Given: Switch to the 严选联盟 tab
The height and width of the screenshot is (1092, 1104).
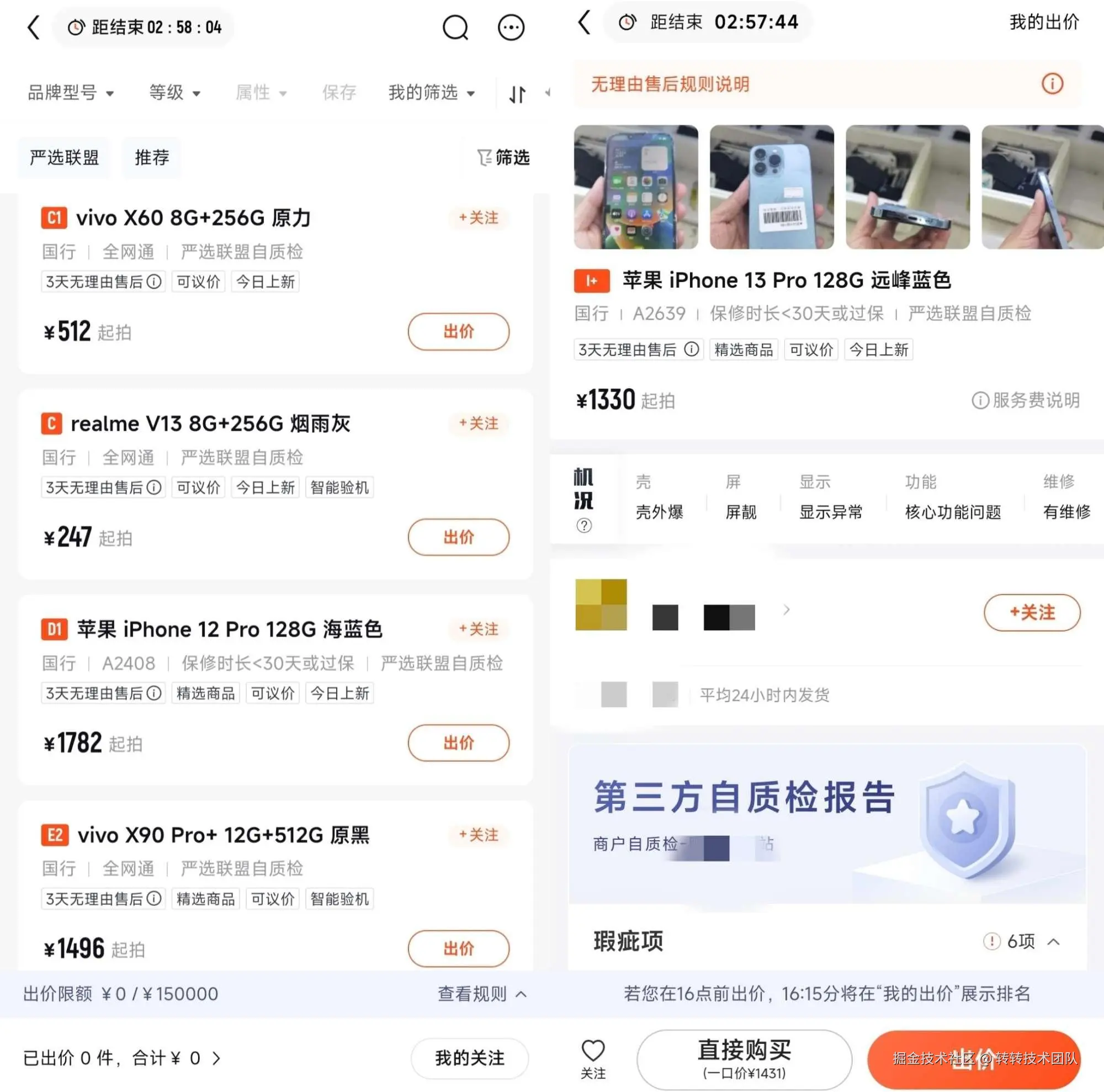Looking at the screenshot, I should [x=65, y=157].
